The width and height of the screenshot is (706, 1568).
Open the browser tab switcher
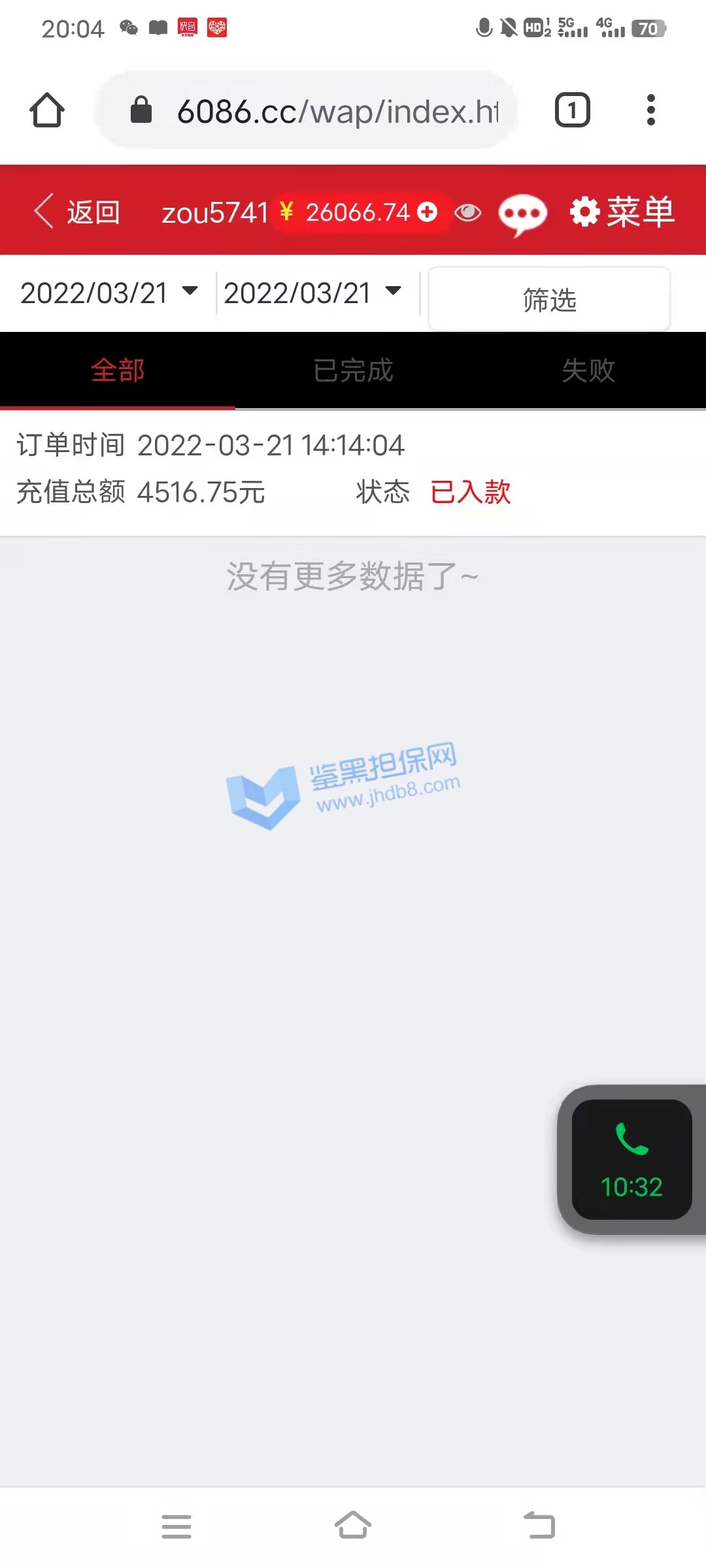572,110
